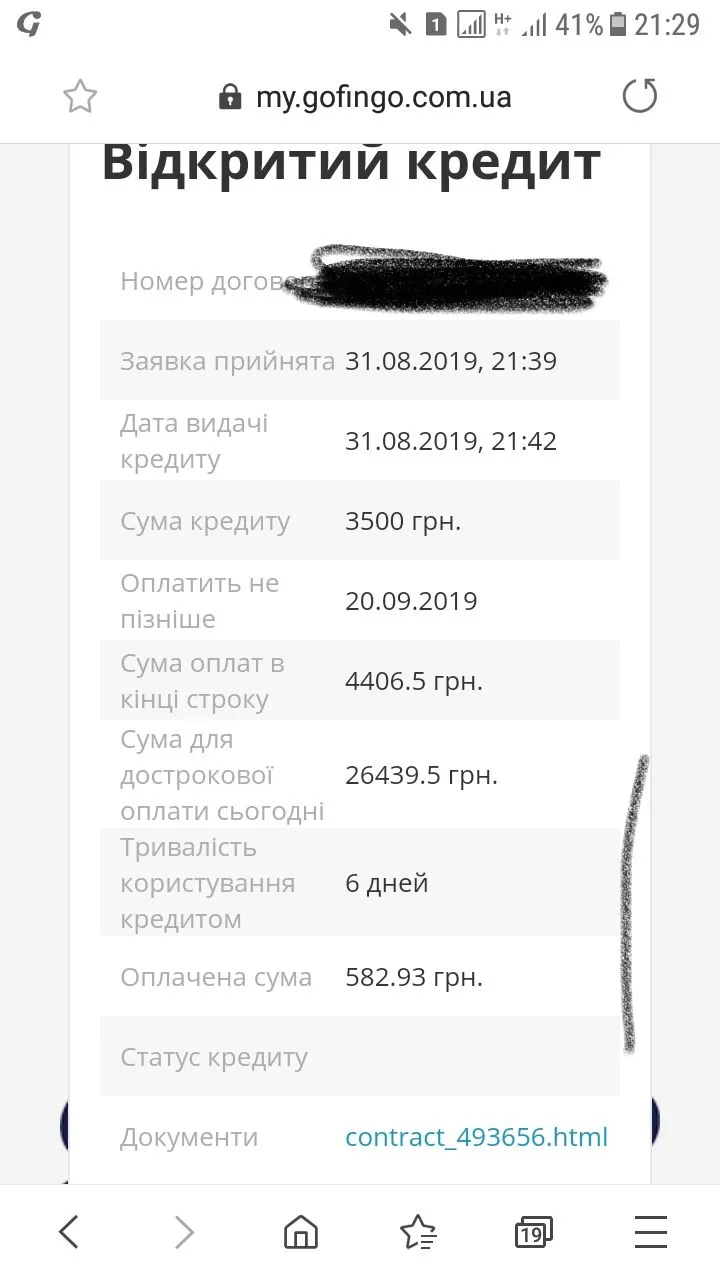The width and height of the screenshot is (720, 1280).
Task: Open the browser hamburger menu
Action: pyautogui.click(x=651, y=1232)
